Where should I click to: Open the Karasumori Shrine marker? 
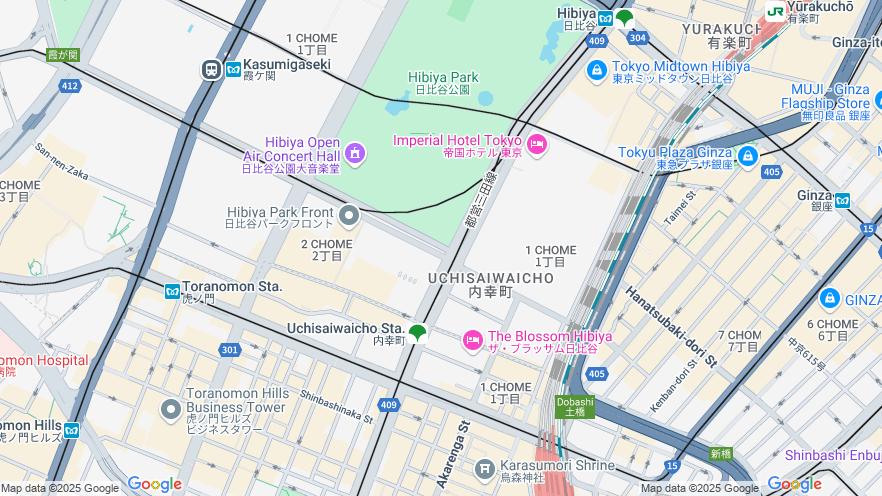(x=485, y=468)
